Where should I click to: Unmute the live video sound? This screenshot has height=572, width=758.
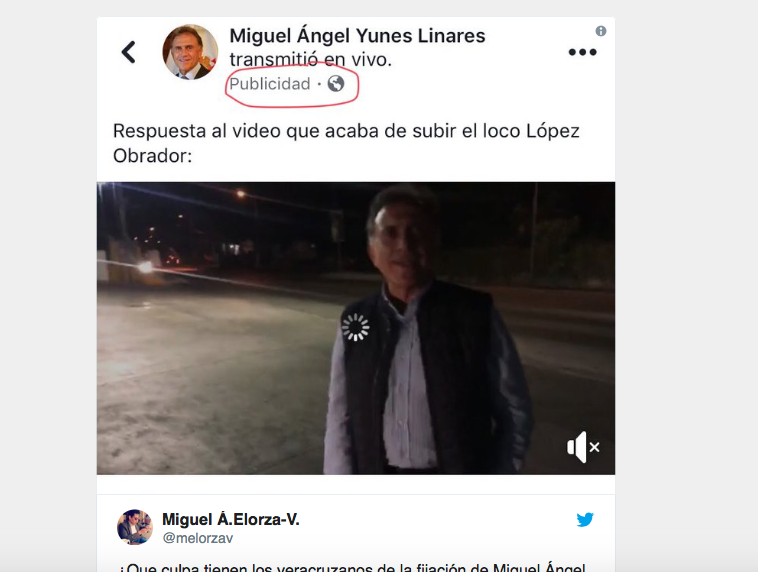(x=582, y=447)
